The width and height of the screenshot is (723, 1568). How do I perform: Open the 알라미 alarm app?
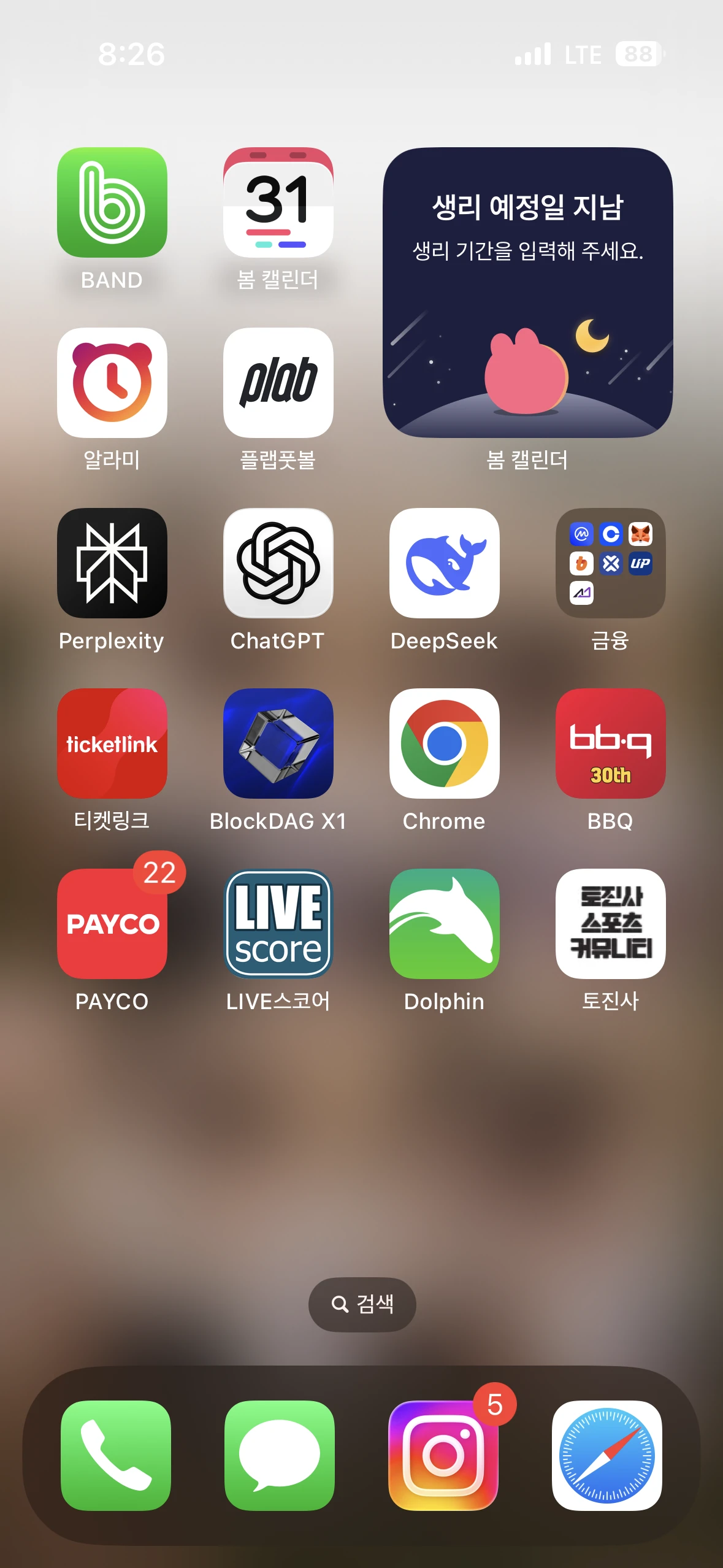pos(112,382)
